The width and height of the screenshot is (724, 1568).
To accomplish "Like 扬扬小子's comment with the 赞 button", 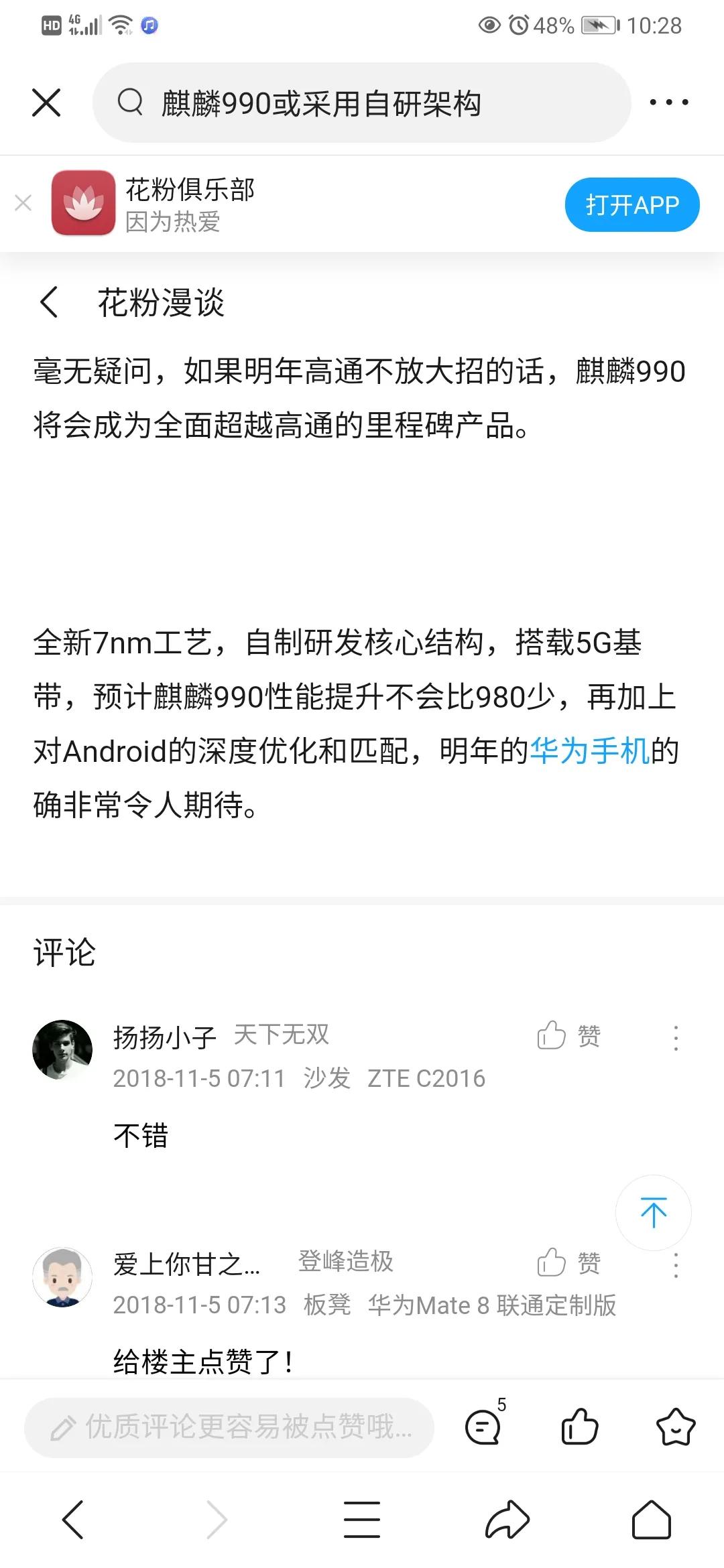I will [568, 1035].
